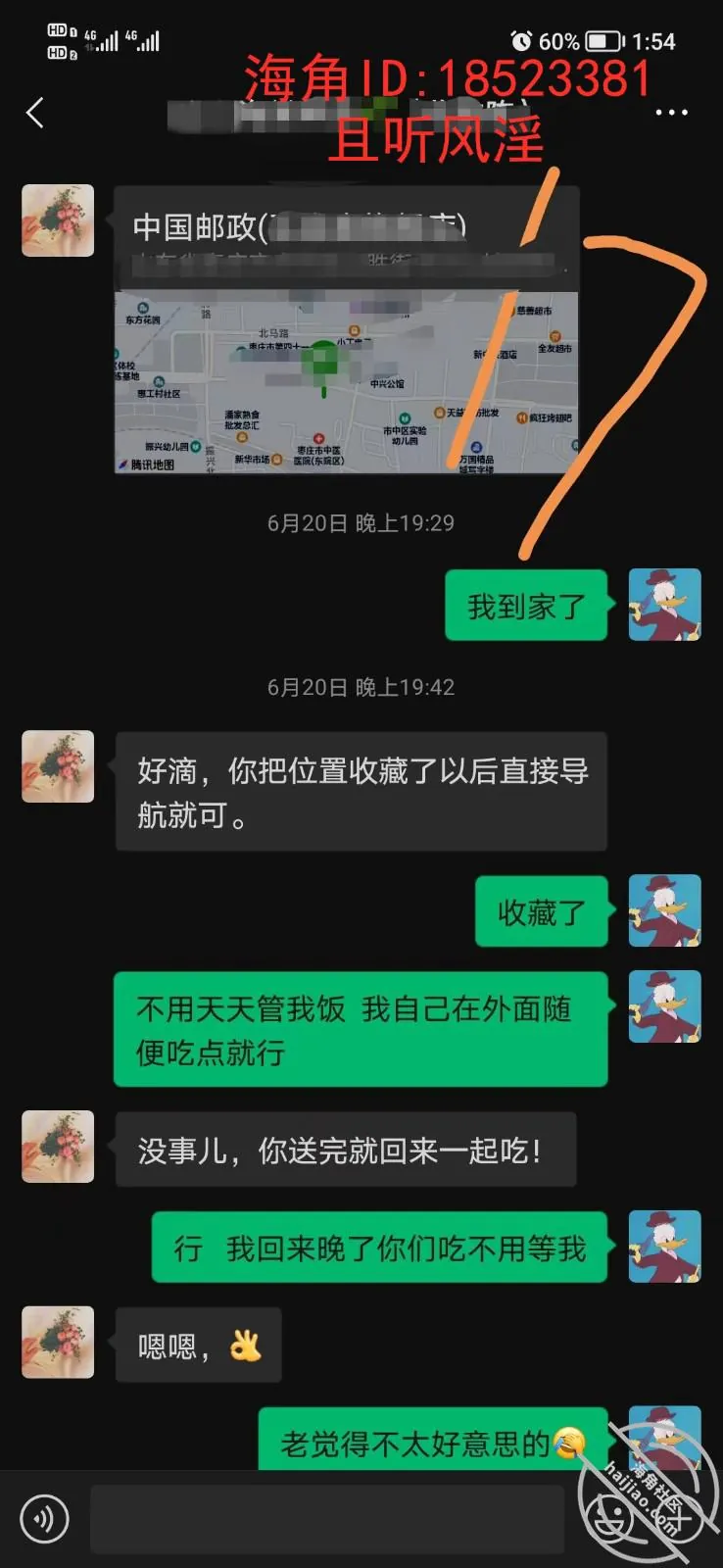This screenshot has width=723, height=1568.
Task: Open the chat's three-dot menu
Action: pyautogui.click(x=671, y=113)
